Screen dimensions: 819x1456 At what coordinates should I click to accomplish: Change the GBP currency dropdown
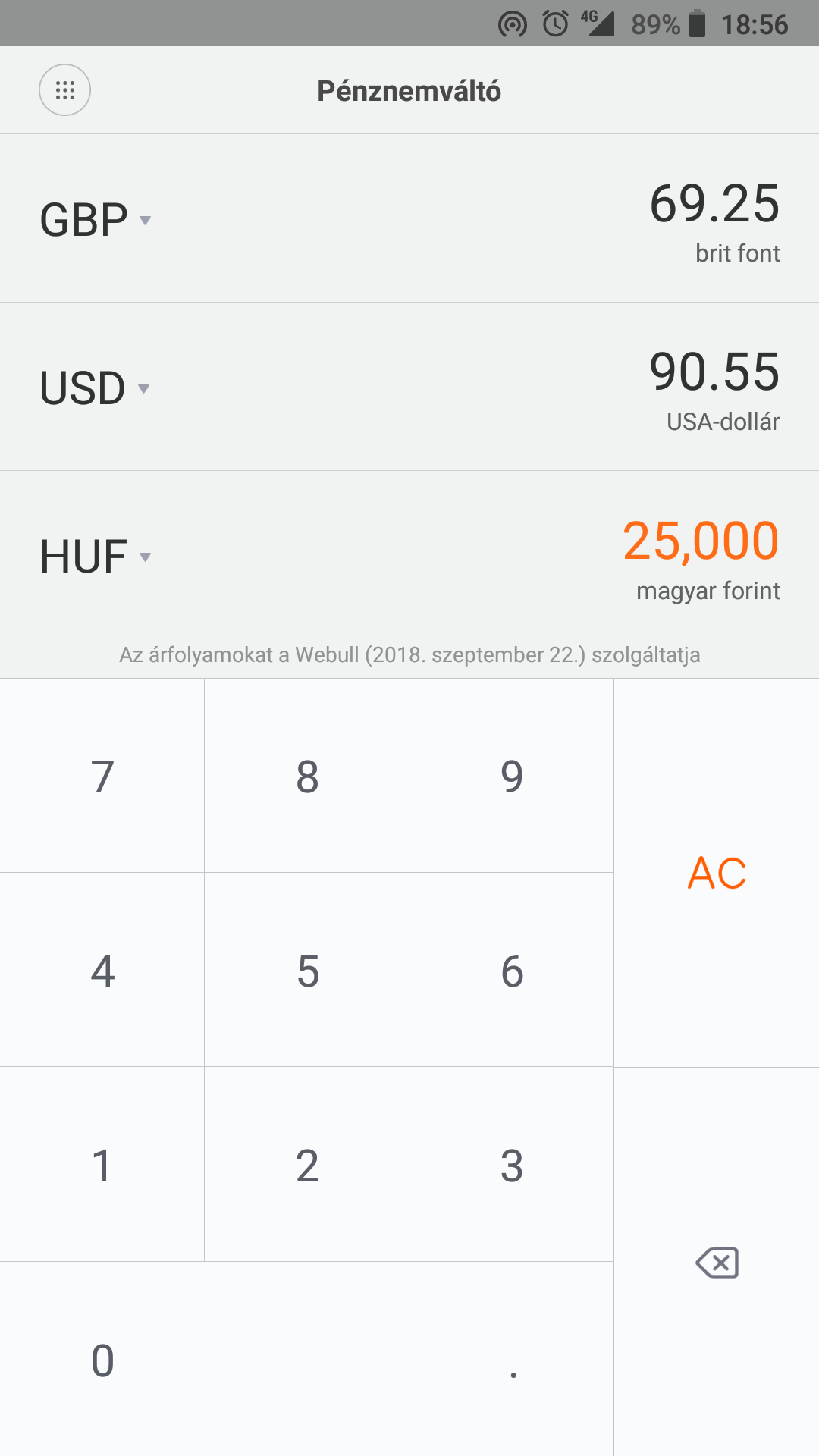coord(96,220)
